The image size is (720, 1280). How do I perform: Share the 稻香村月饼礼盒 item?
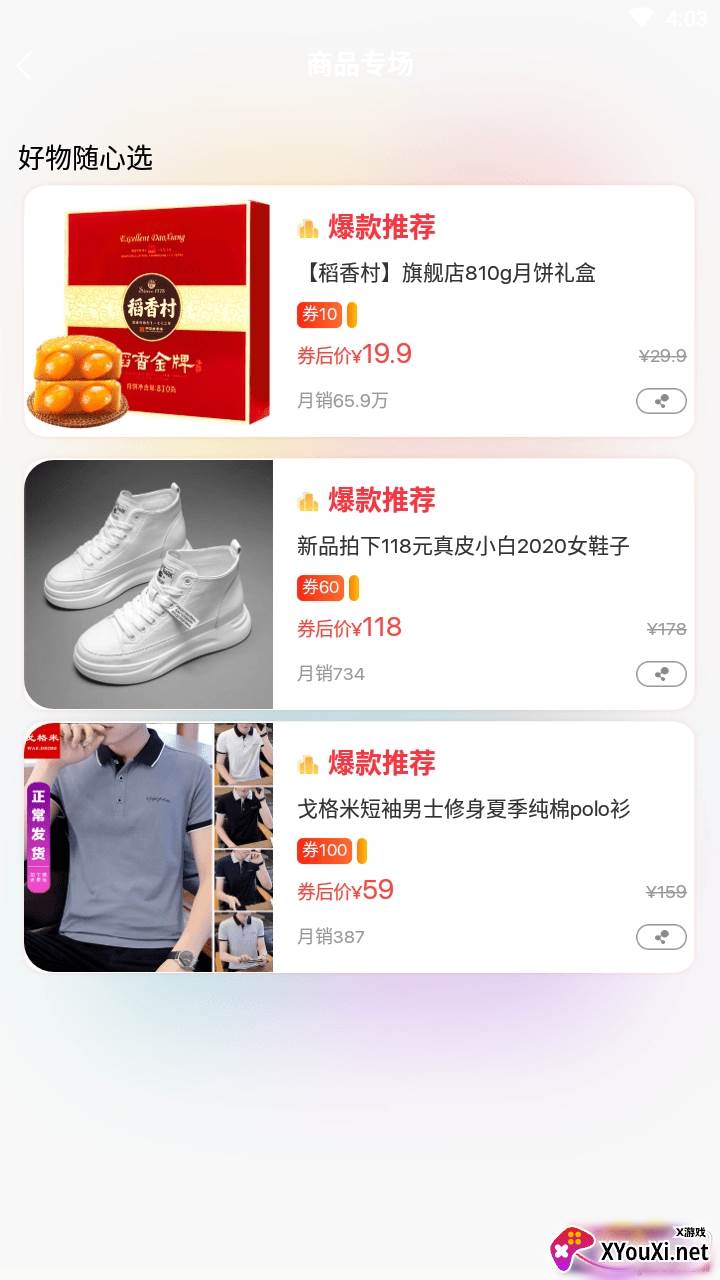(661, 401)
